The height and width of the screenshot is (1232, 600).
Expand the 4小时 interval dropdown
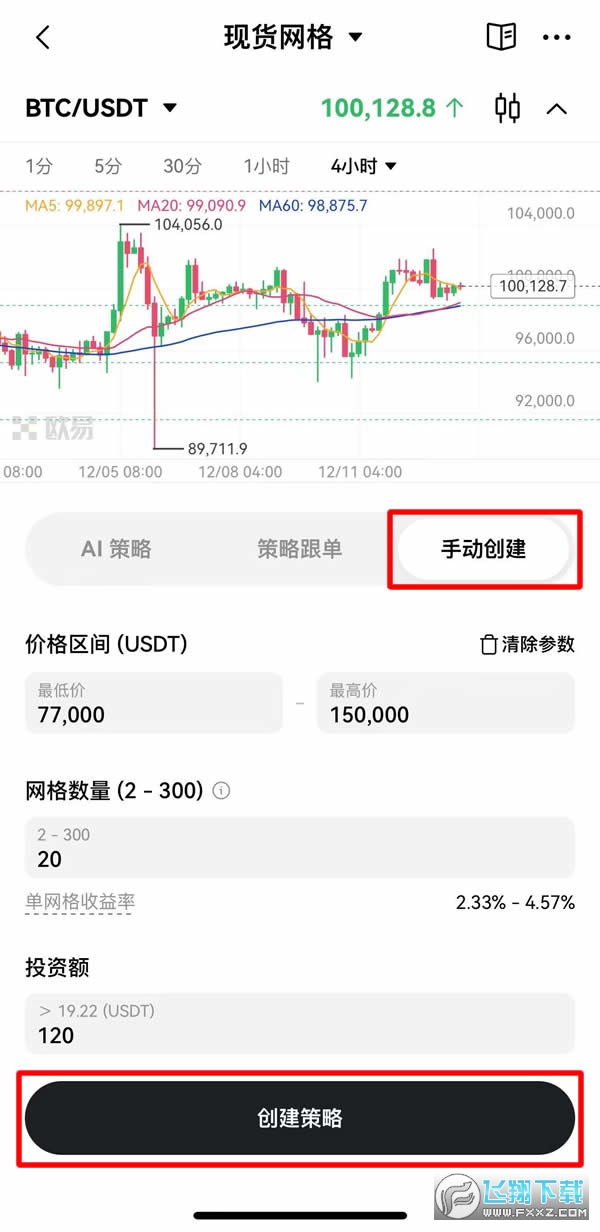pyautogui.click(x=363, y=166)
